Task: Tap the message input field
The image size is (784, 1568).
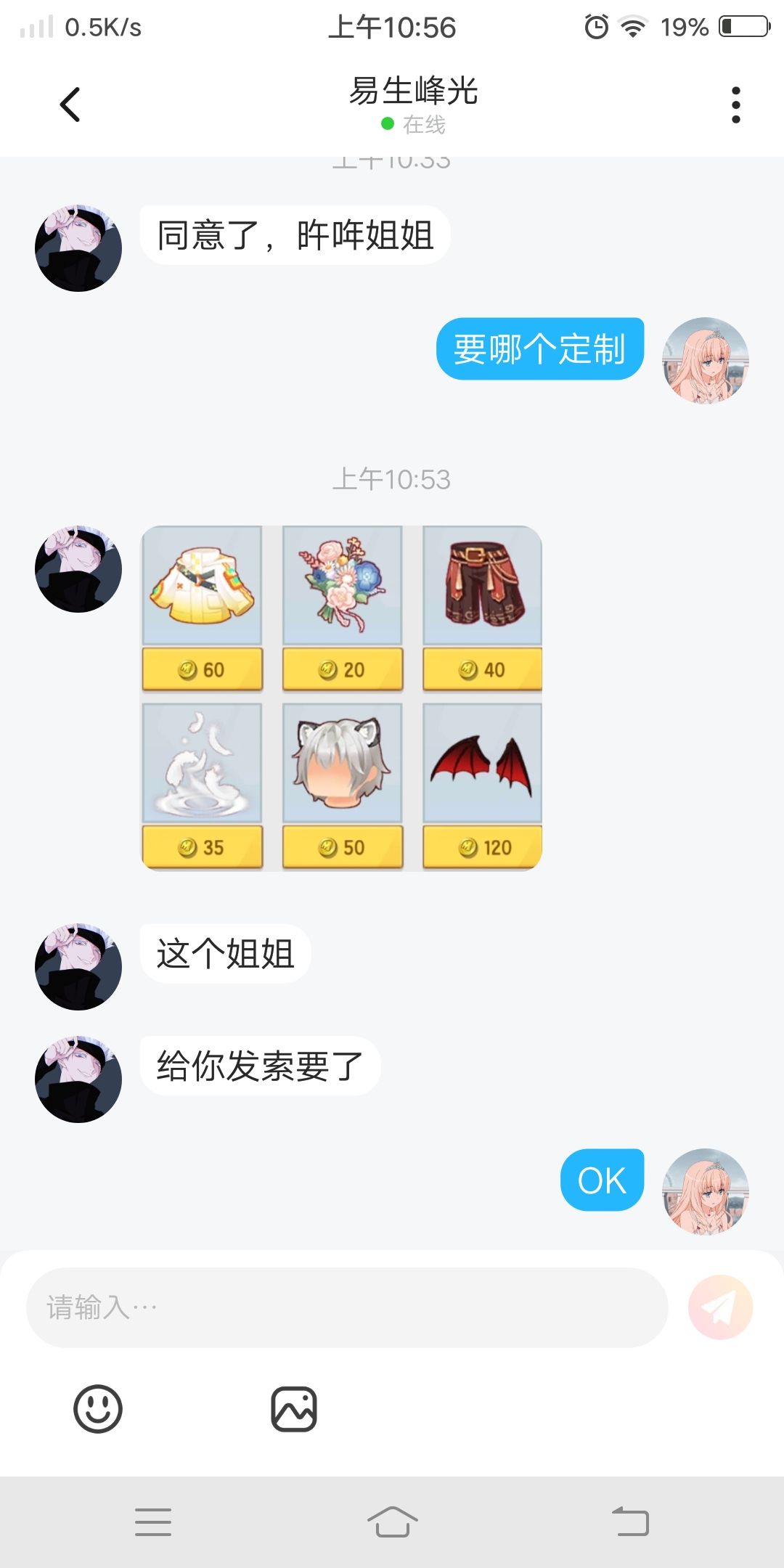Action: click(347, 1307)
